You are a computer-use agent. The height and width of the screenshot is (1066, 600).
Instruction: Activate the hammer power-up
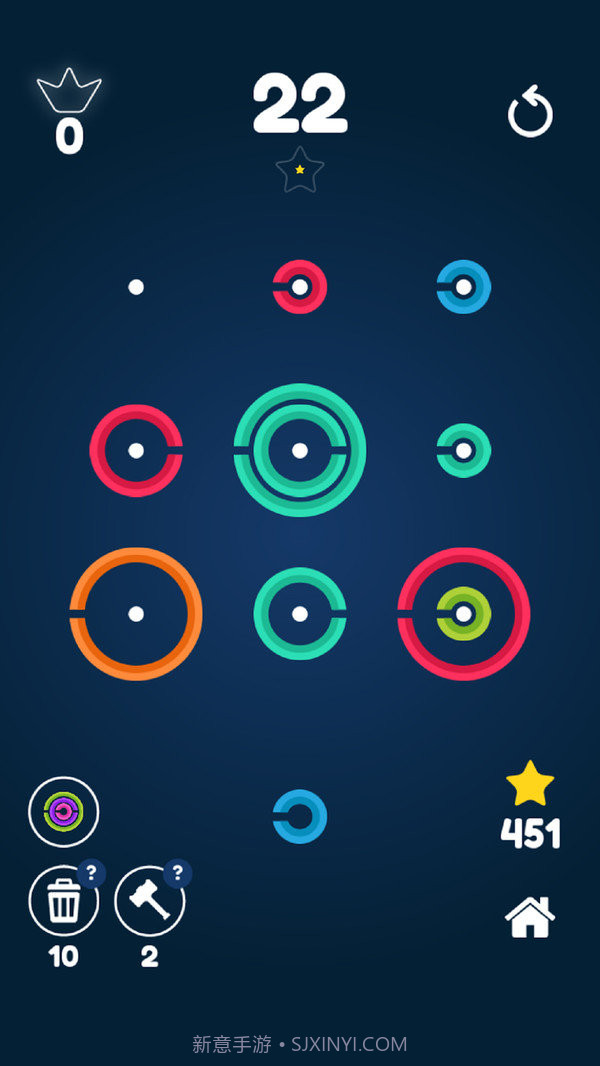pyautogui.click(x=149, y=901)
